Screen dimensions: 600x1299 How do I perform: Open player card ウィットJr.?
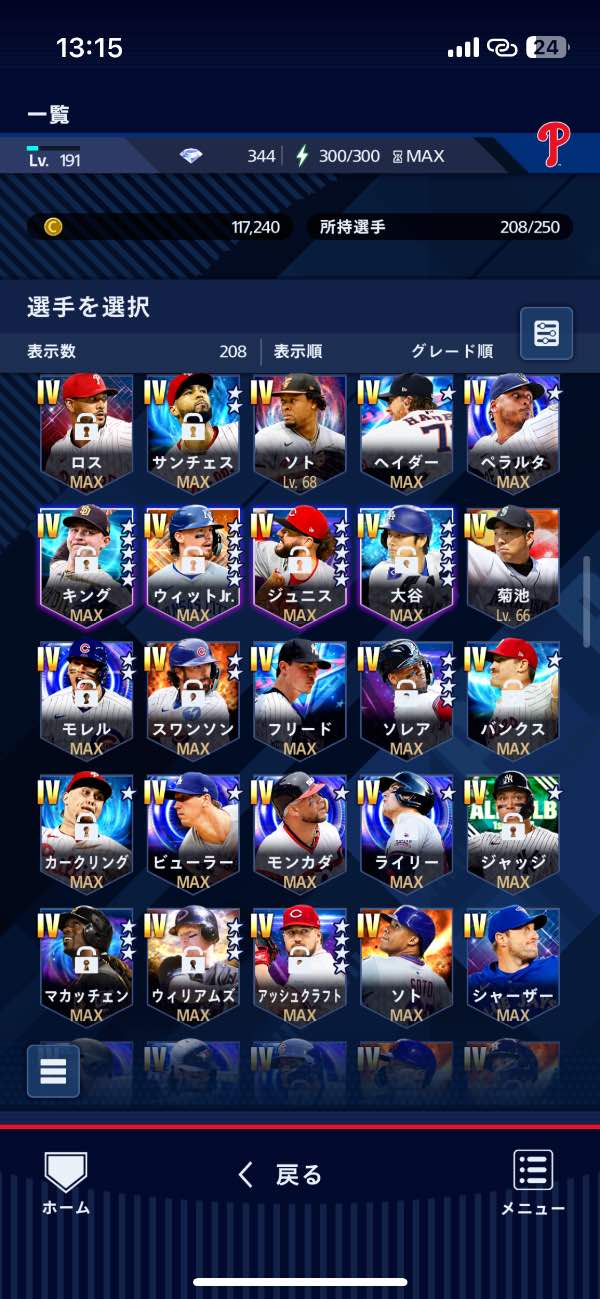(x=193, y=566)
